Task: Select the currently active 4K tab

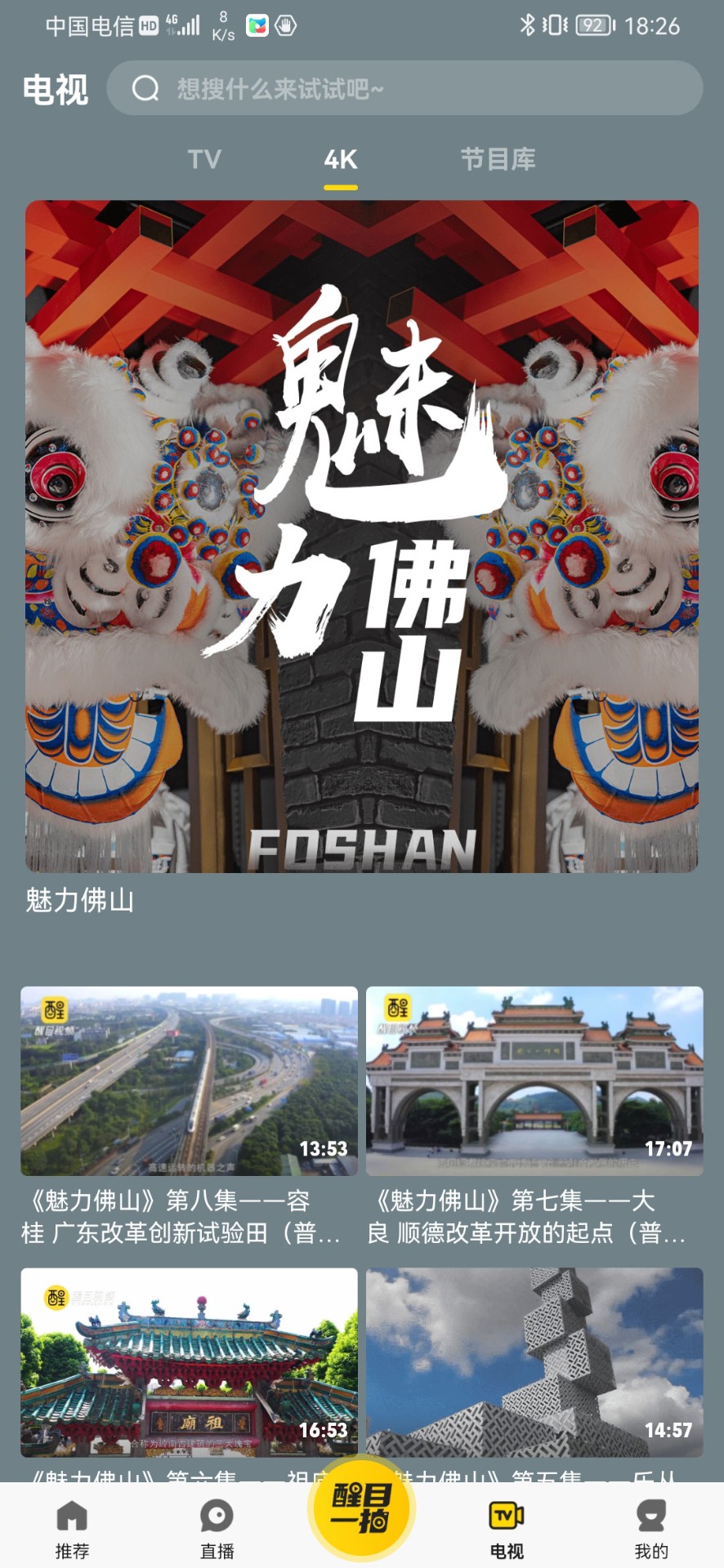Action: click(x=341, y=160)
